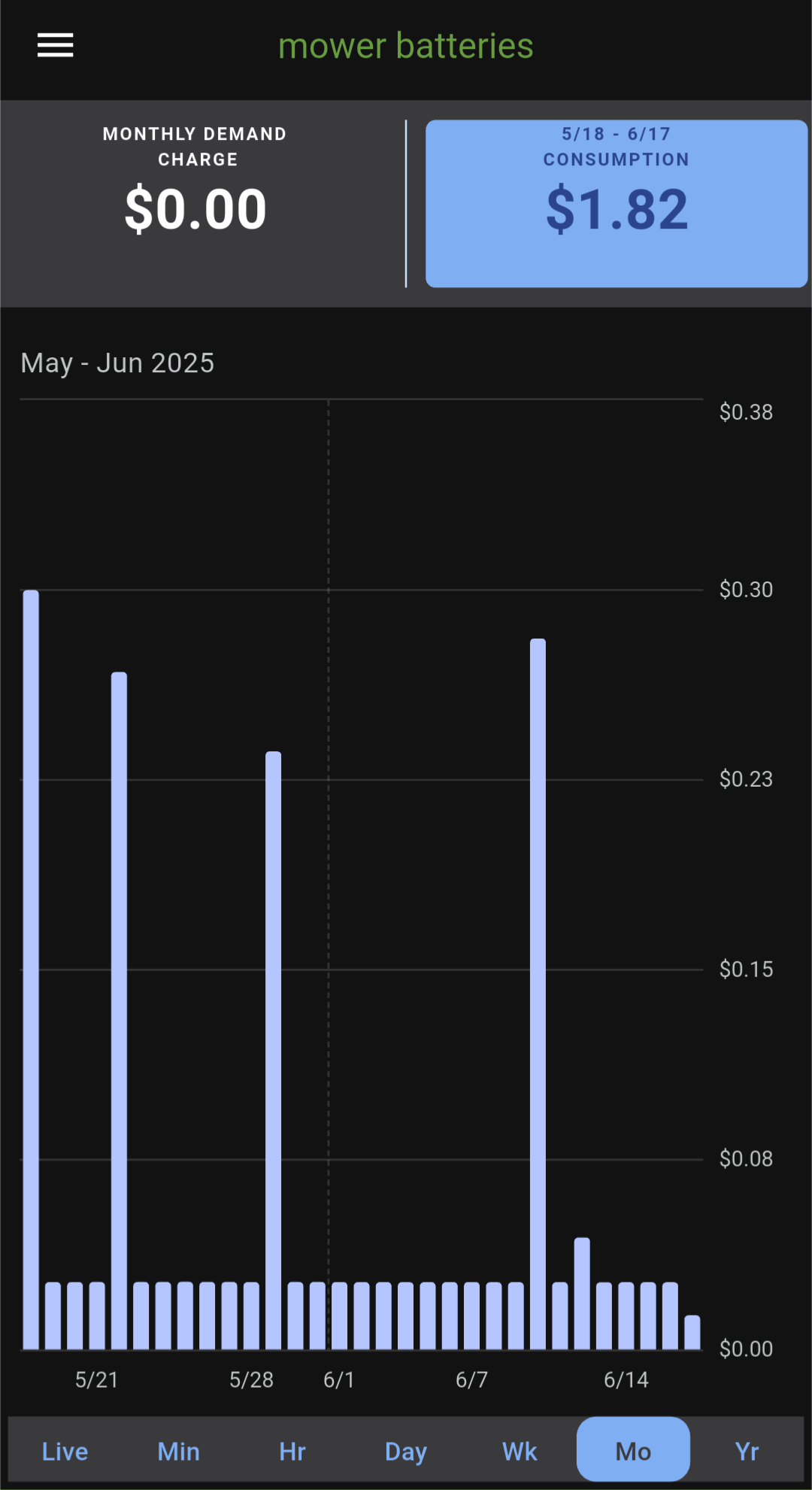Image resolution: width=812 pixels, height=1490 pixels.
Task: View the Yr yearly chart
Action: coord(747,1451)
